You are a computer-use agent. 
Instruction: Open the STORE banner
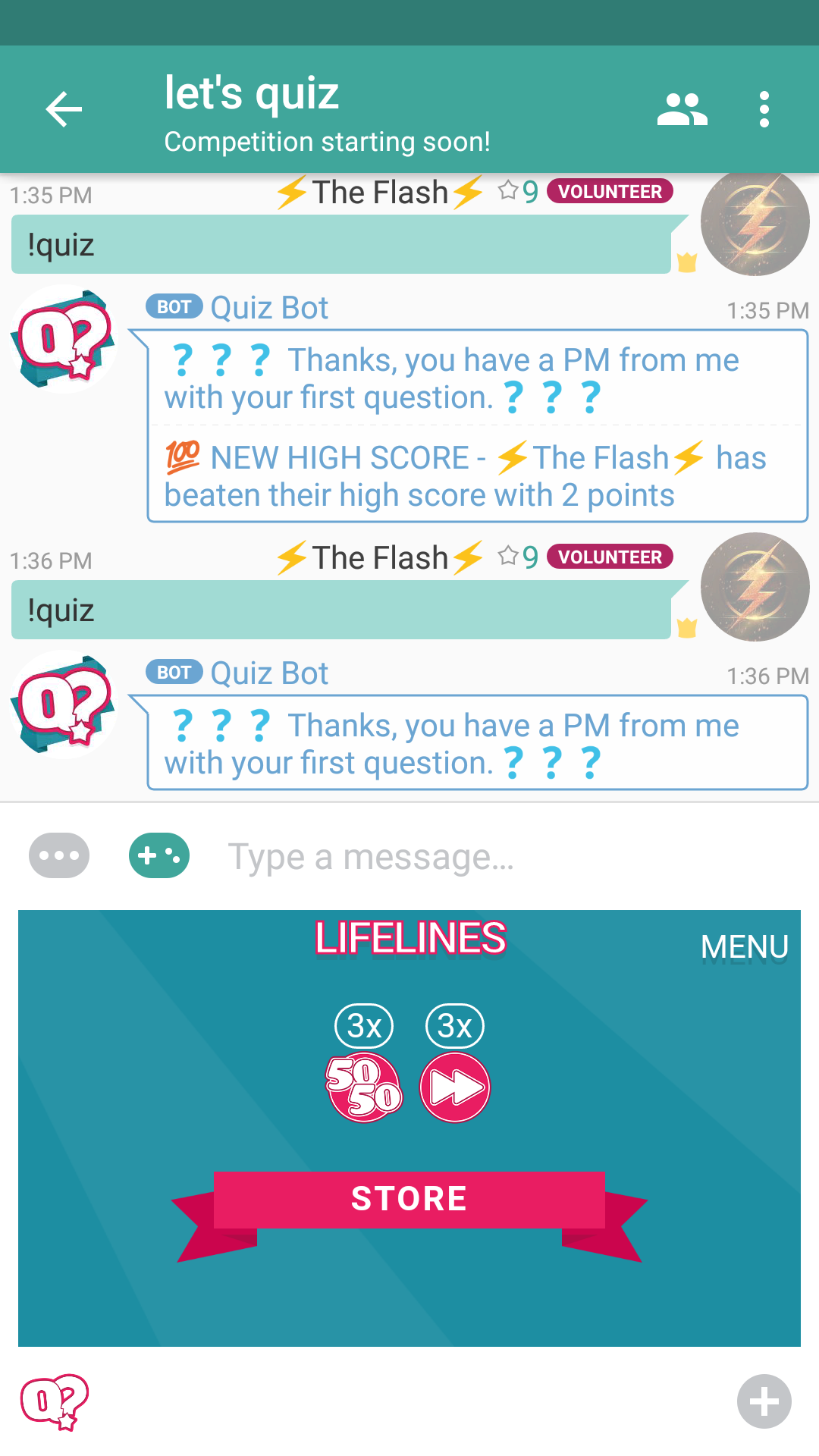tap(409, 1199)
